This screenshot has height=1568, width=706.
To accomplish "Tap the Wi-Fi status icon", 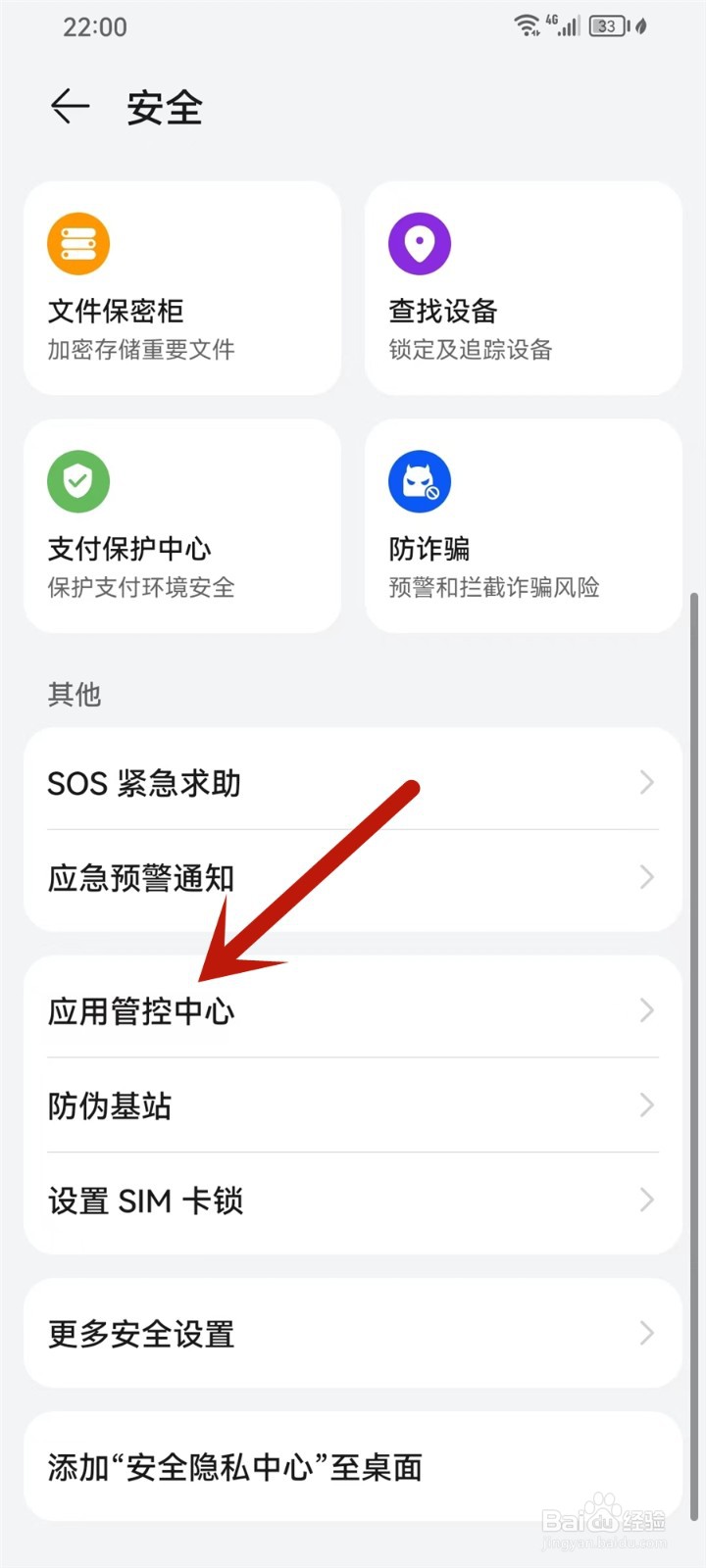I will pyautogui.click(x=527, y=26).
